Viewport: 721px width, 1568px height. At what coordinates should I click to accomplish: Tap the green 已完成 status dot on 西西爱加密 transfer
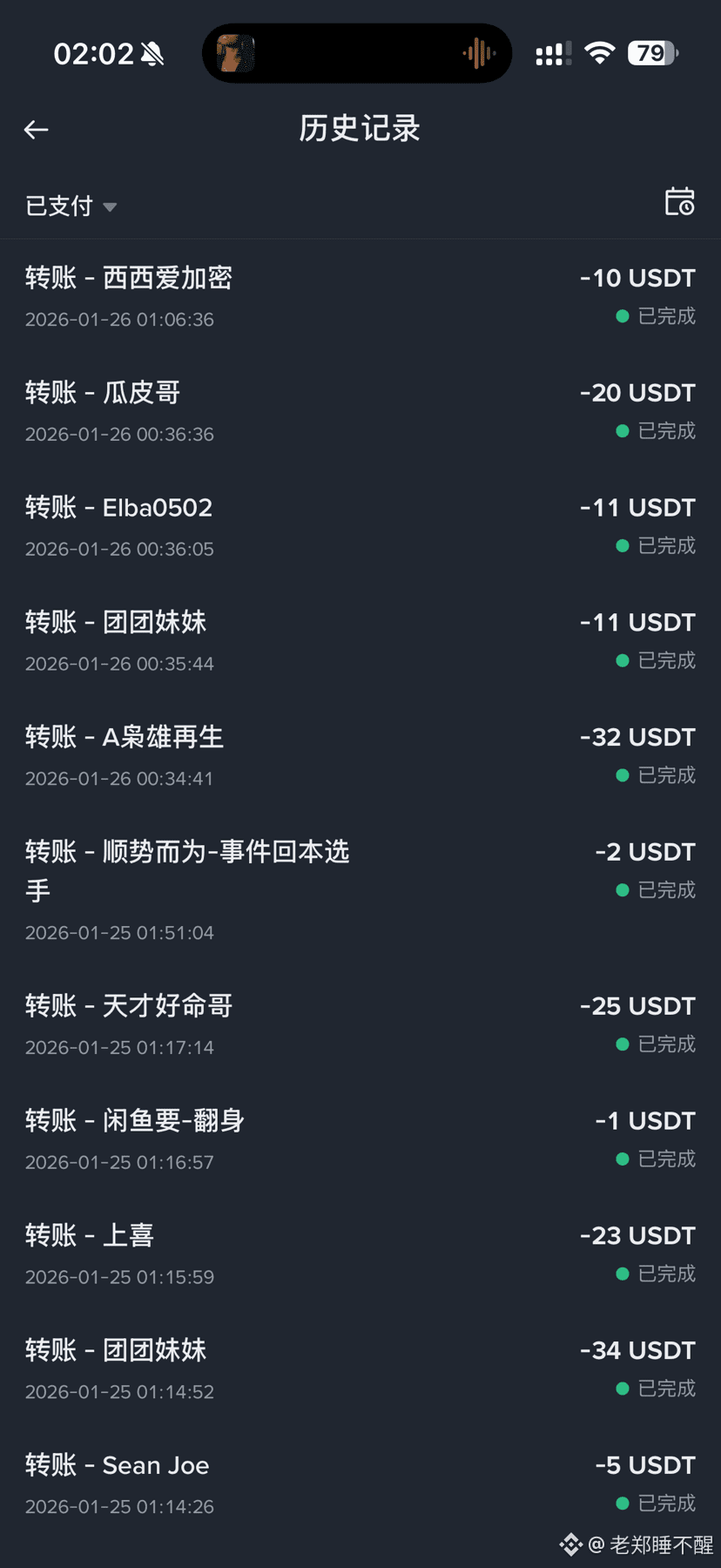point(622,316)
